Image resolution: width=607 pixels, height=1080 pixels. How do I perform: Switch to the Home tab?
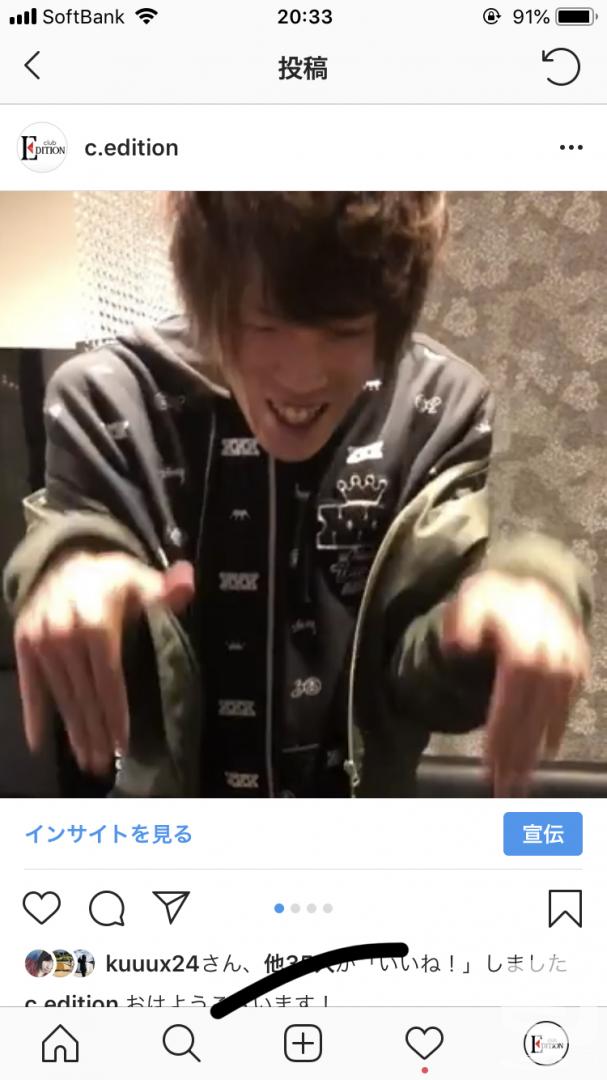[x=61, y=1043]
